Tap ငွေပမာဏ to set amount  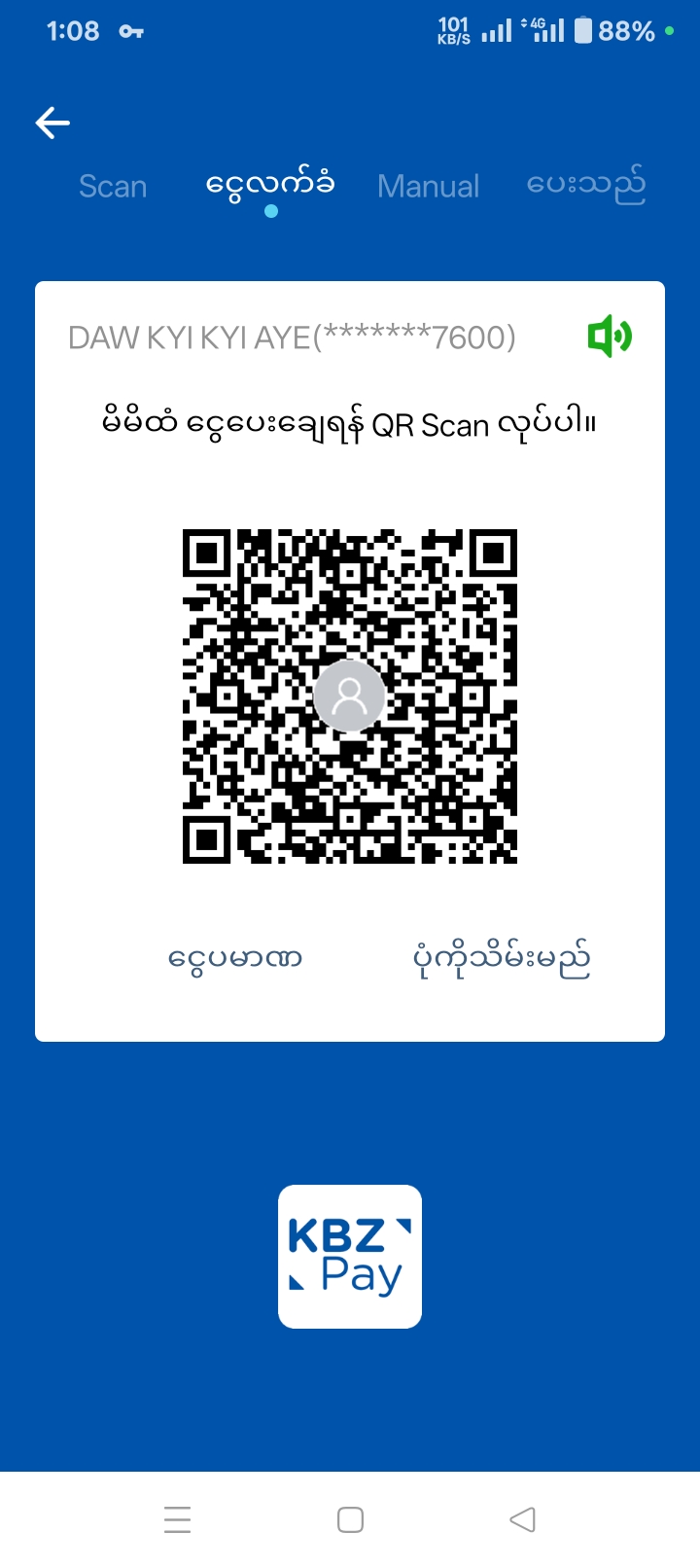point(235,959)
